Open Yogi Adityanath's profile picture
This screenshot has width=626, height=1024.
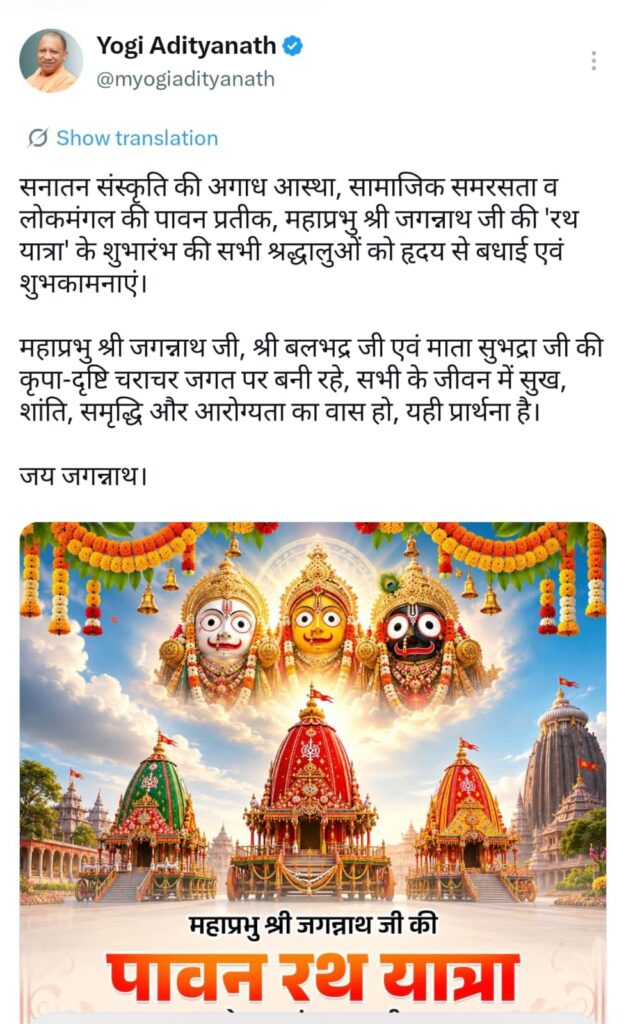[52, 61]
